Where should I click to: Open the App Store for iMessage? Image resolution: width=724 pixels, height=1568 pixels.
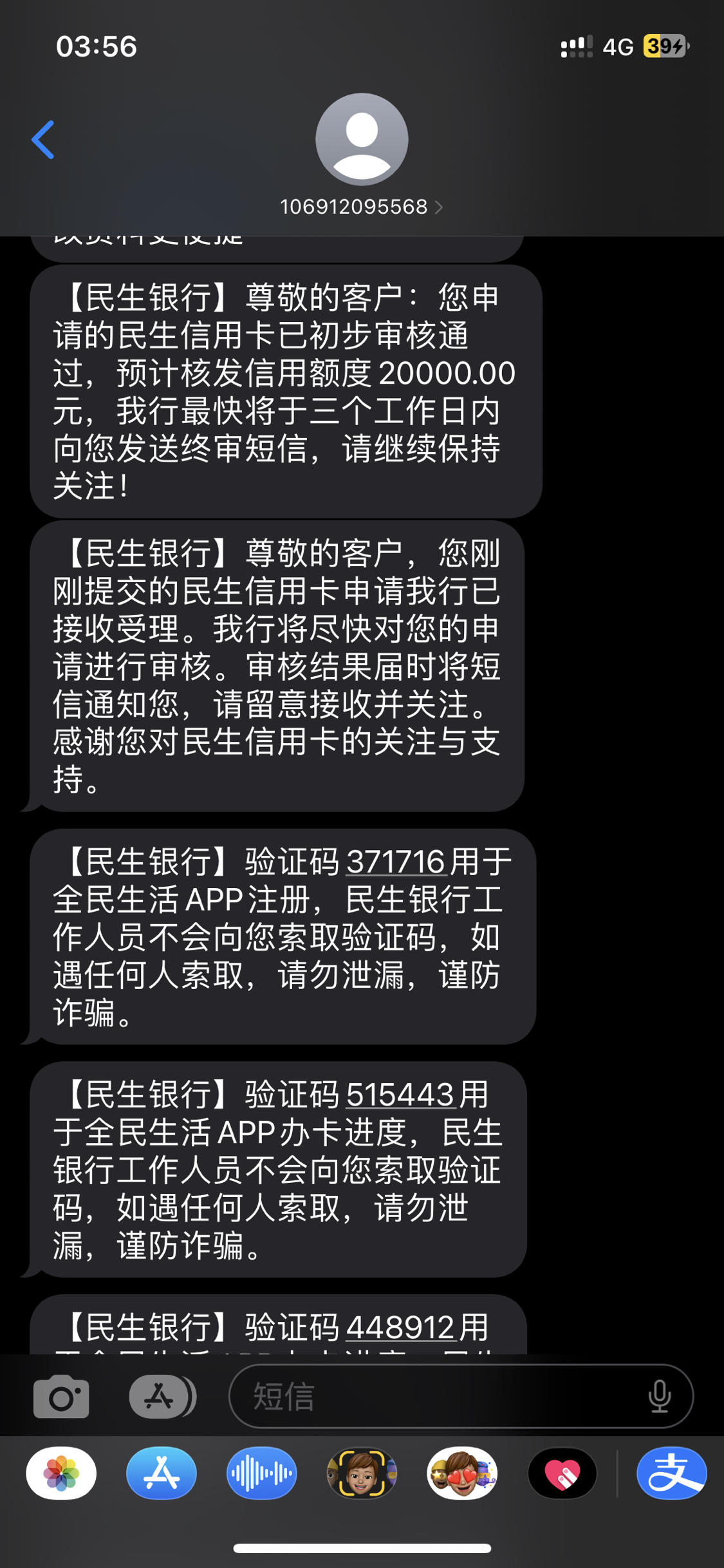click(x=161, y=1473)
